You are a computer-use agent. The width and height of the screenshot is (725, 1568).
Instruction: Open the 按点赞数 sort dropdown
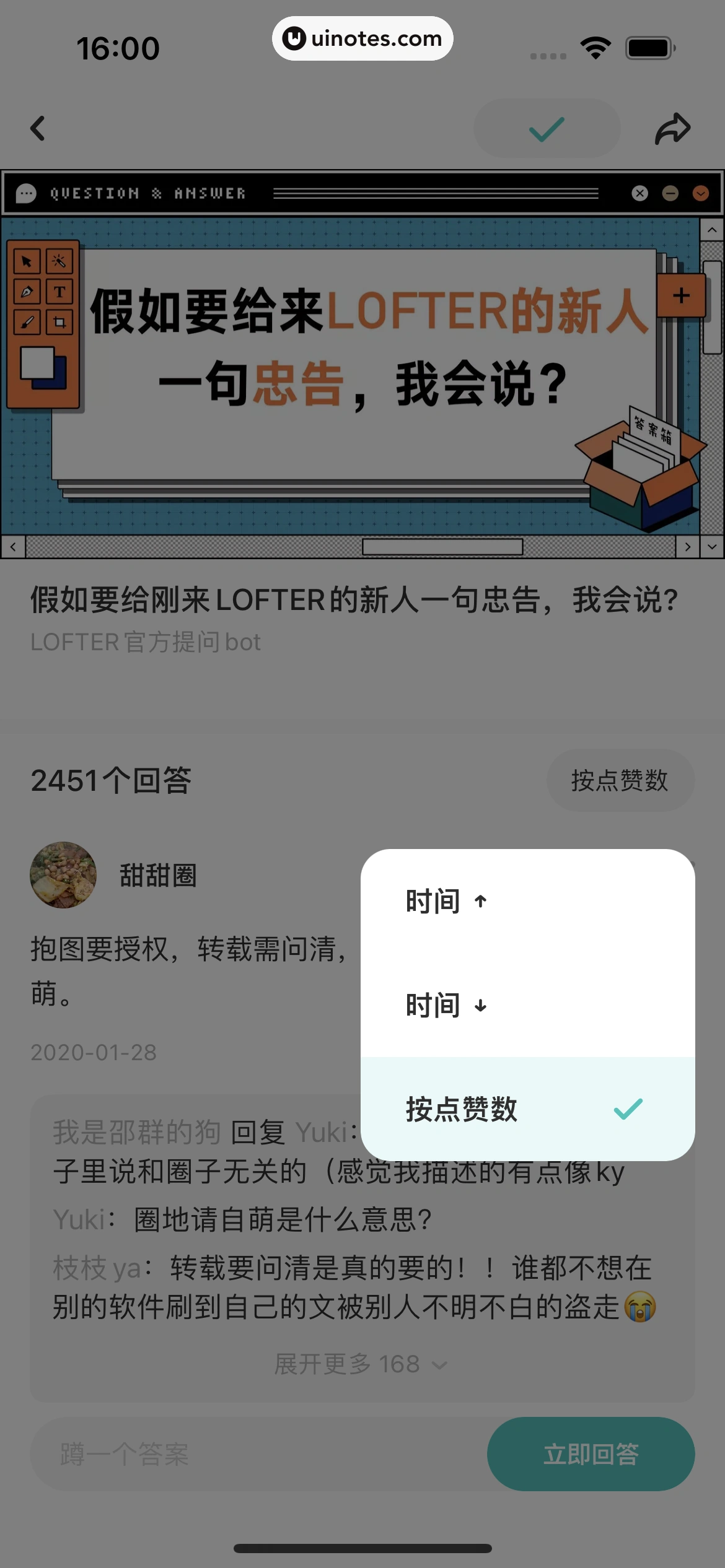coord(620,780)
